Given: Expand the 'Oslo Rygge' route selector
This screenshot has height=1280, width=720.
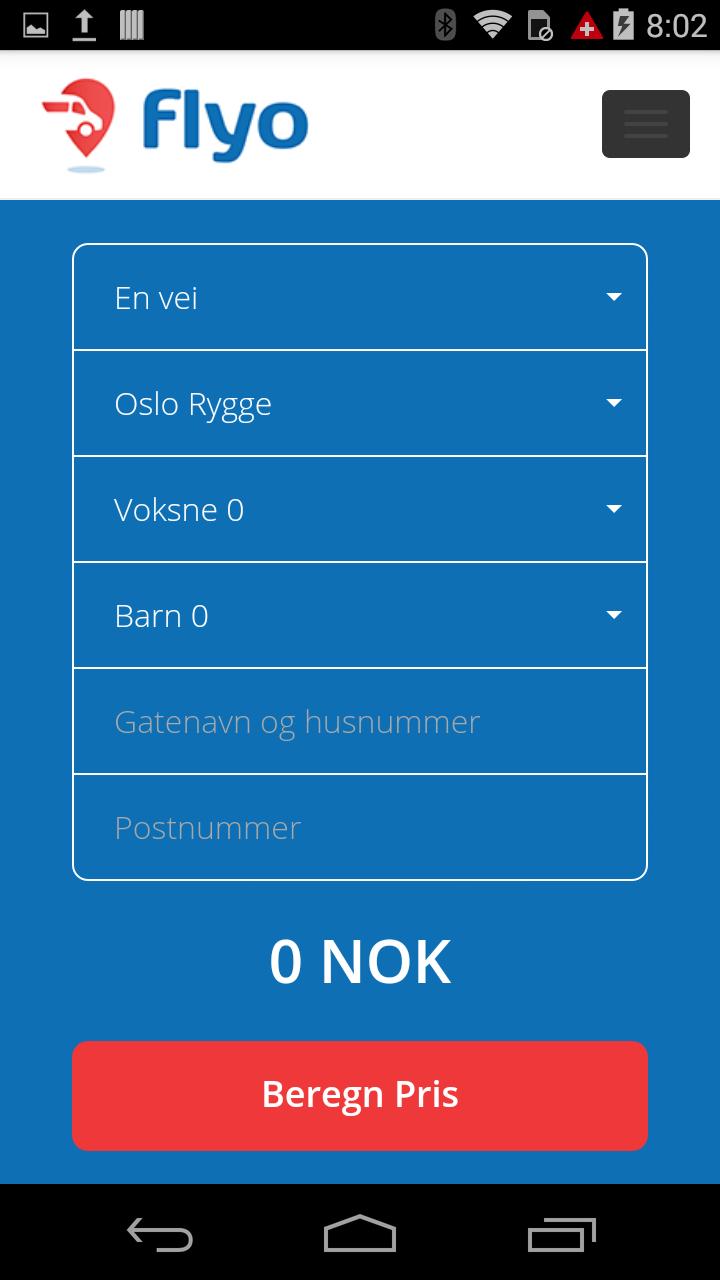Looking at the screenshot, I should [x=360, y=402].
